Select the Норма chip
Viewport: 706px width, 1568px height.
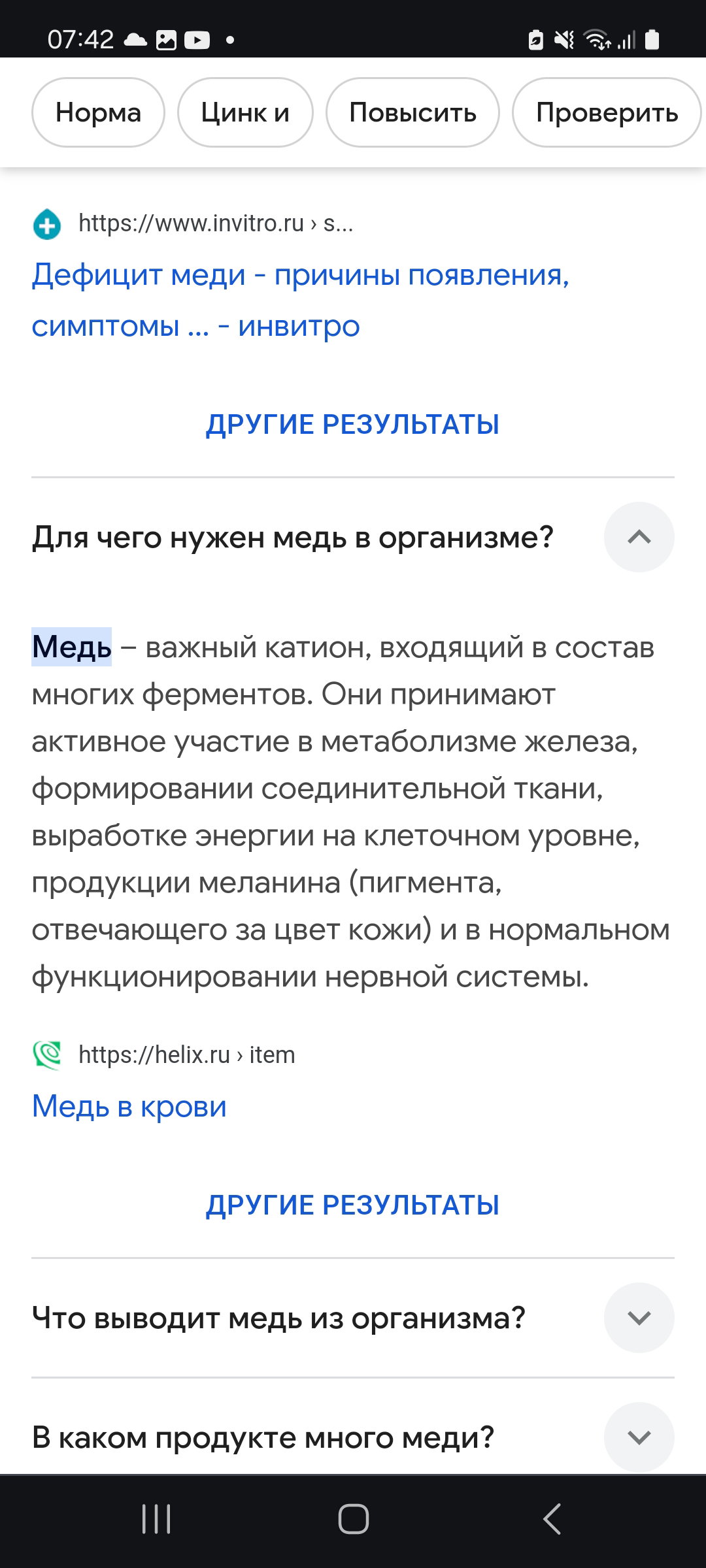tap(98, 112)
